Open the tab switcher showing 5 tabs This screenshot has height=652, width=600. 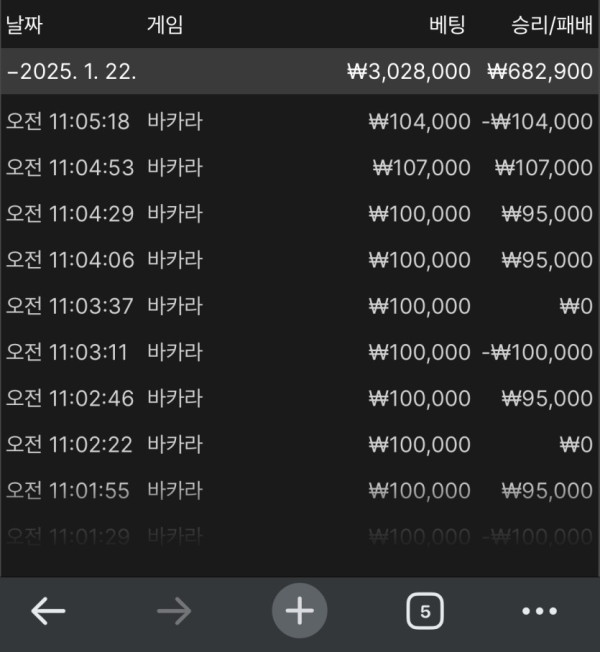tap(425, 611)
